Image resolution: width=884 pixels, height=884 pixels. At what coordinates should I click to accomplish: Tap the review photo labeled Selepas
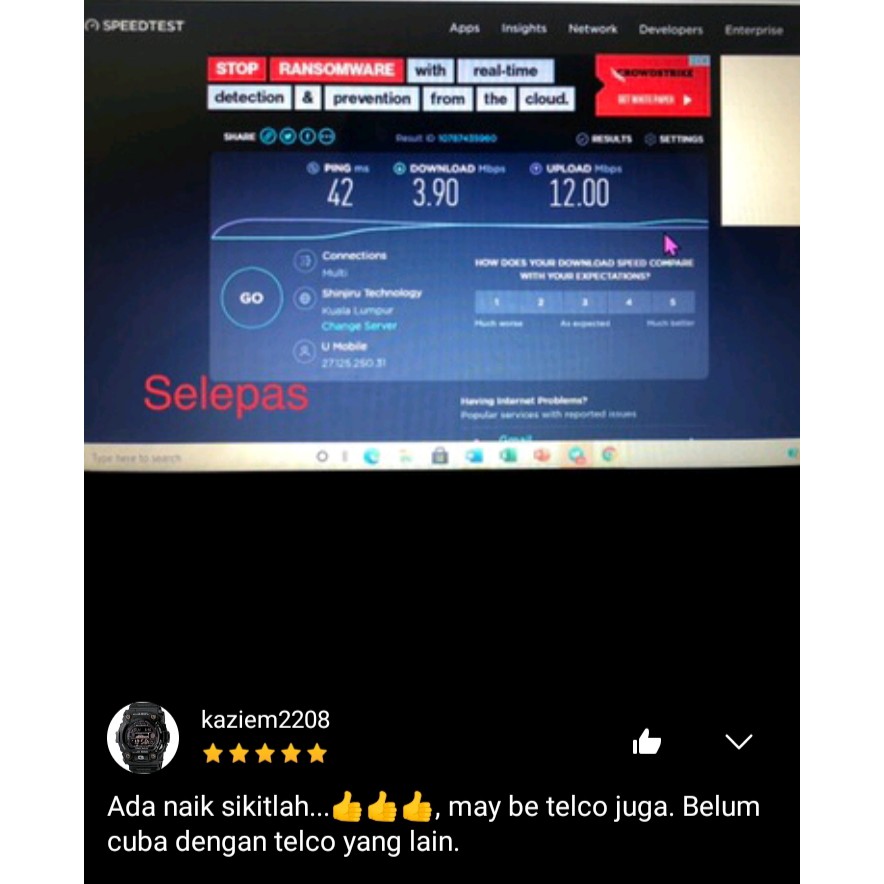pos(442,236)
